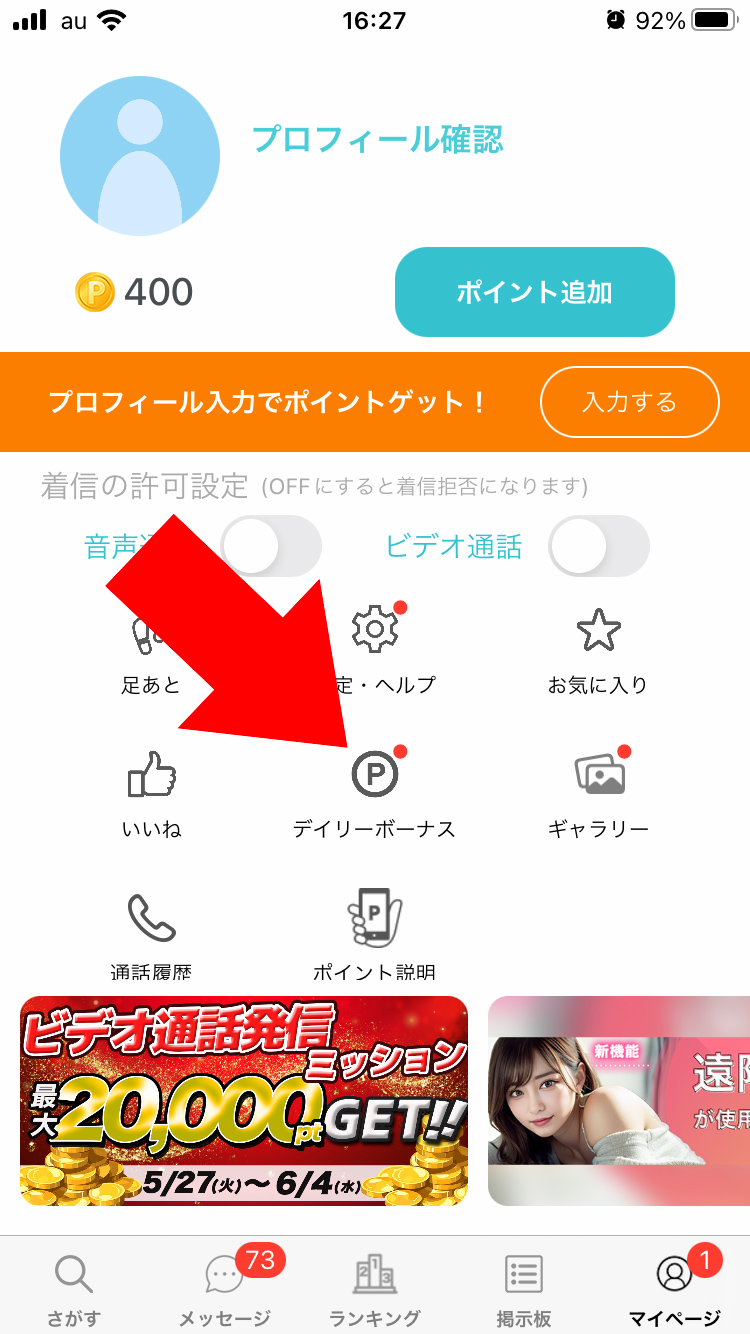This screenshot has width=750, height=1334.
Task: Open ポイント説明
Action: [374, 935]
